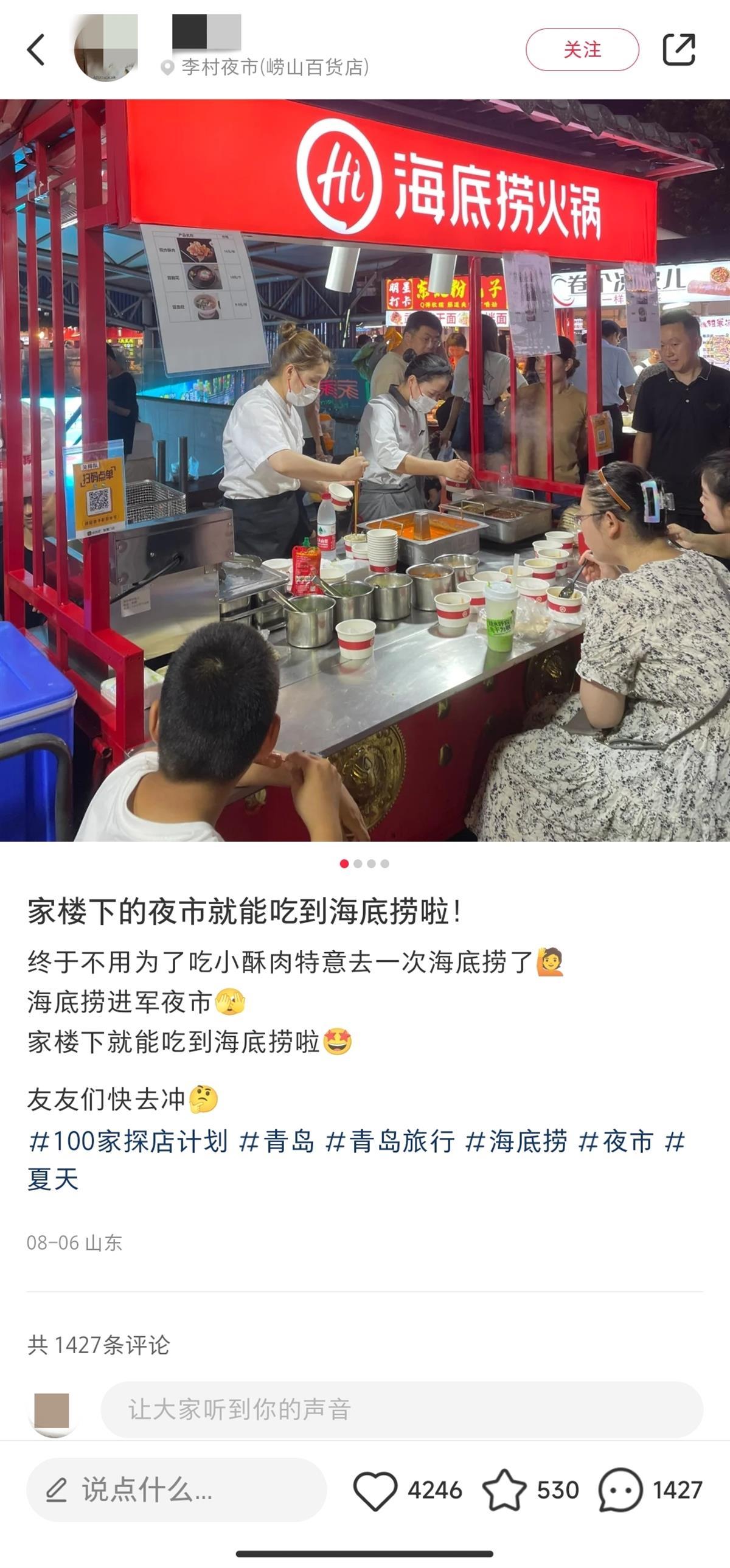
Task: Open the comments via the bubble icon
Action: pos(620,1490)
